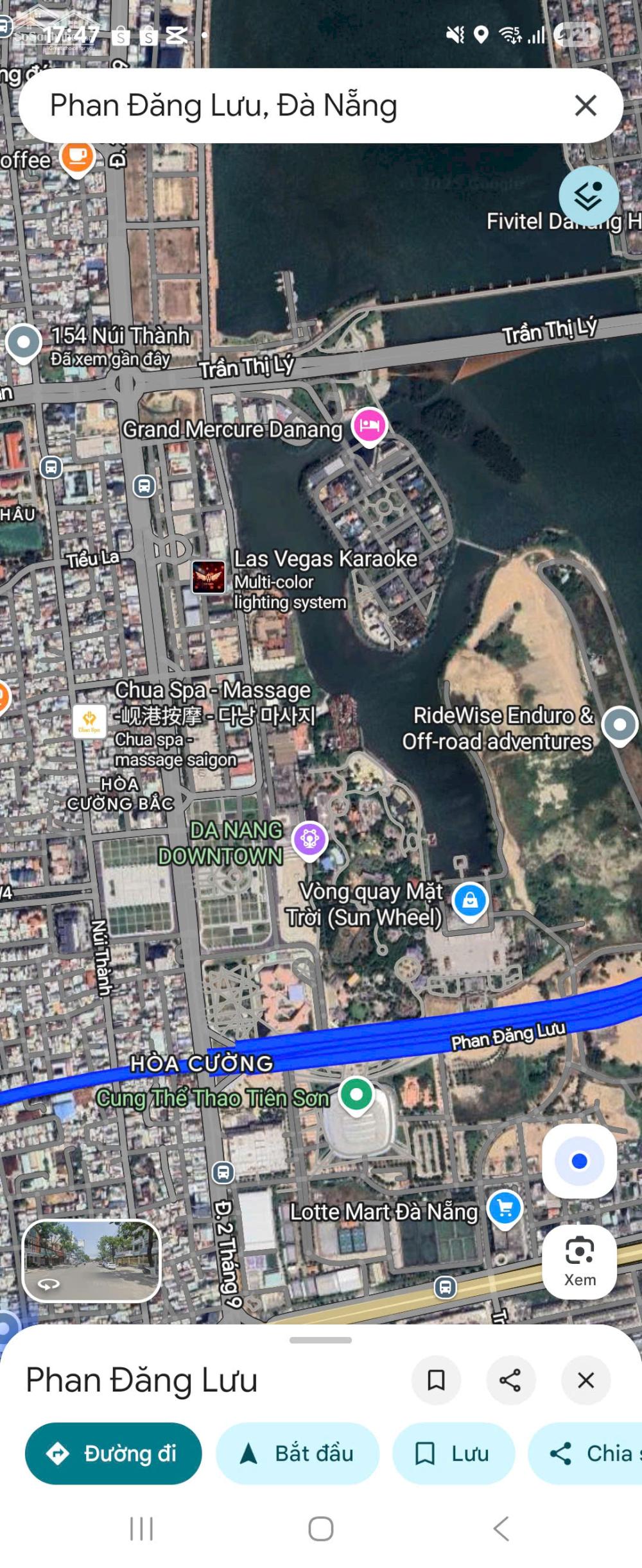The width and height of the screenshot is (642, 1568).
Task: Select the Cung Thể Thao Tiên Sơn pin
Action: tap(356, 1094)
